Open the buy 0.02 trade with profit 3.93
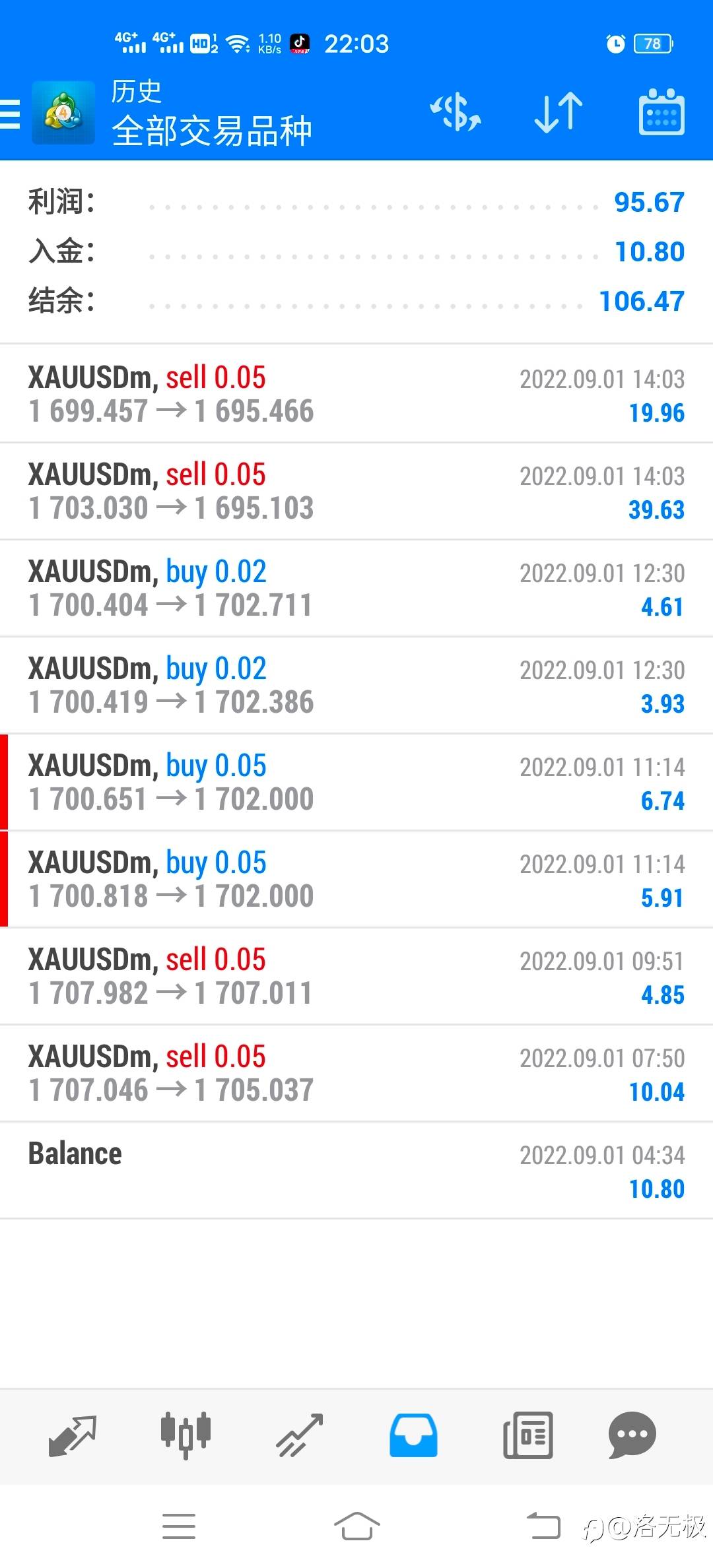The image size is (713, 1568). pos(356,685)
